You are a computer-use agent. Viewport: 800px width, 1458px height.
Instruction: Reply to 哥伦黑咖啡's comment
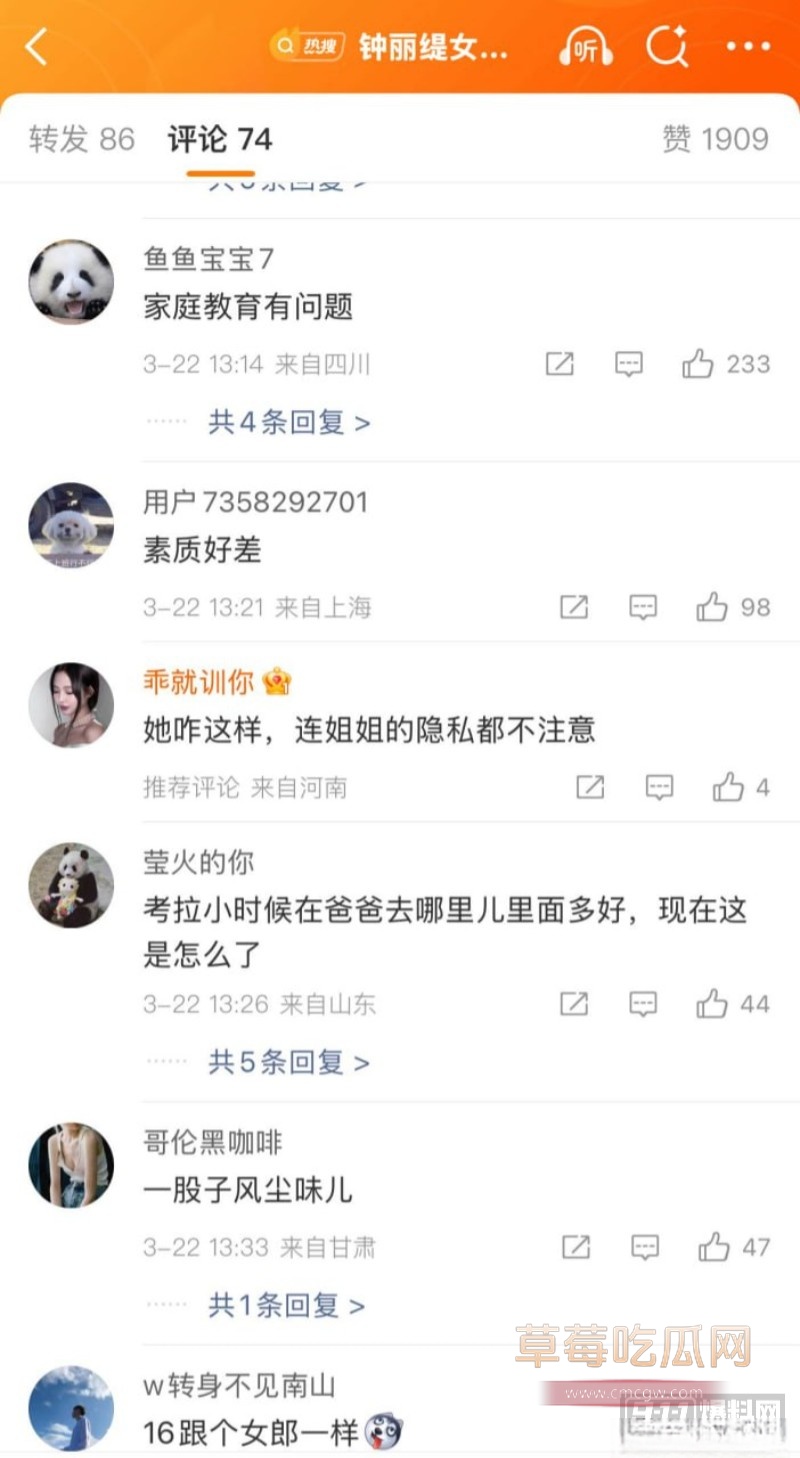(x=645, y=1247)
